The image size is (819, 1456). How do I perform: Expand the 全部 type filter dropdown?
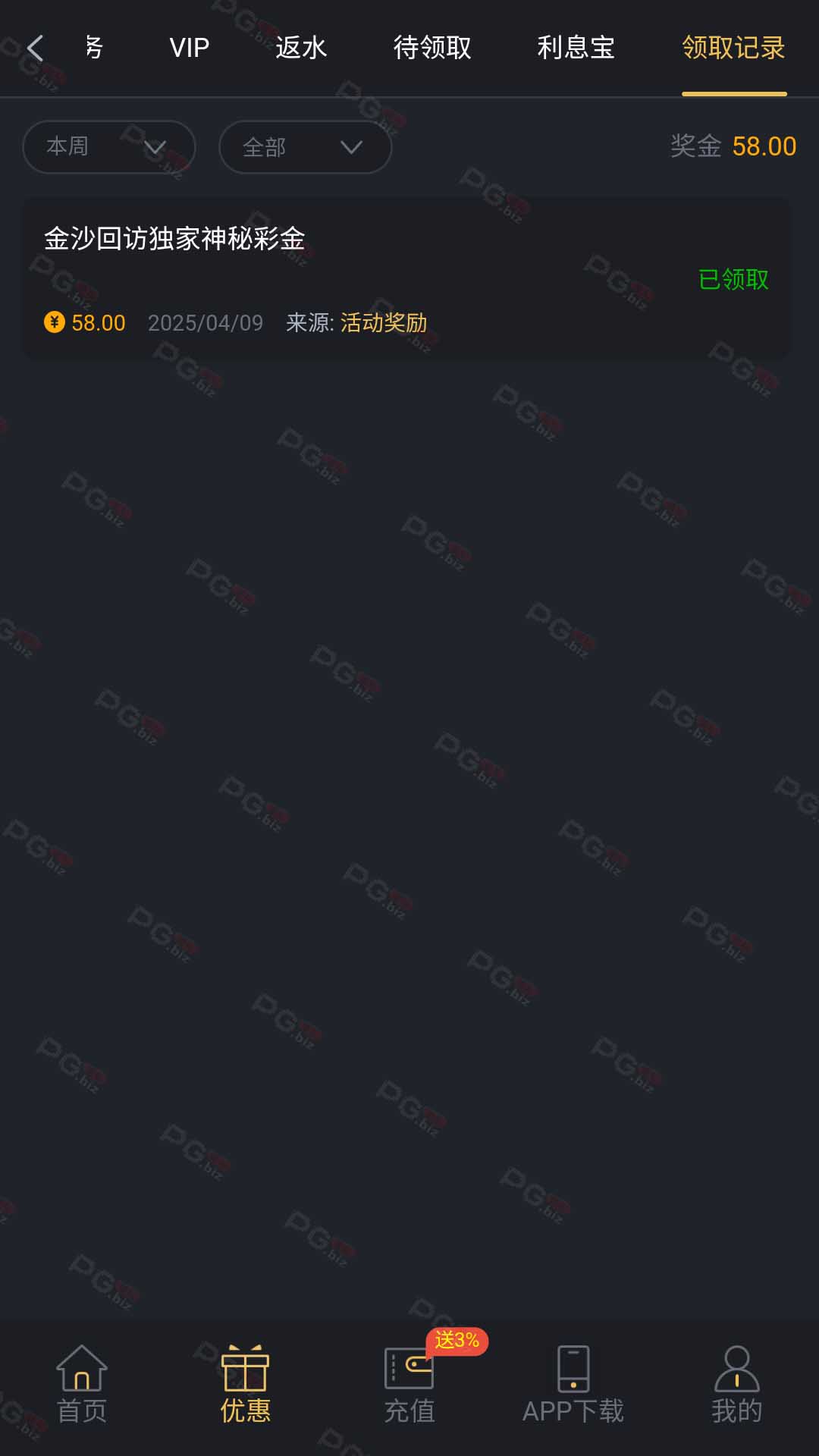click(306, 147)
